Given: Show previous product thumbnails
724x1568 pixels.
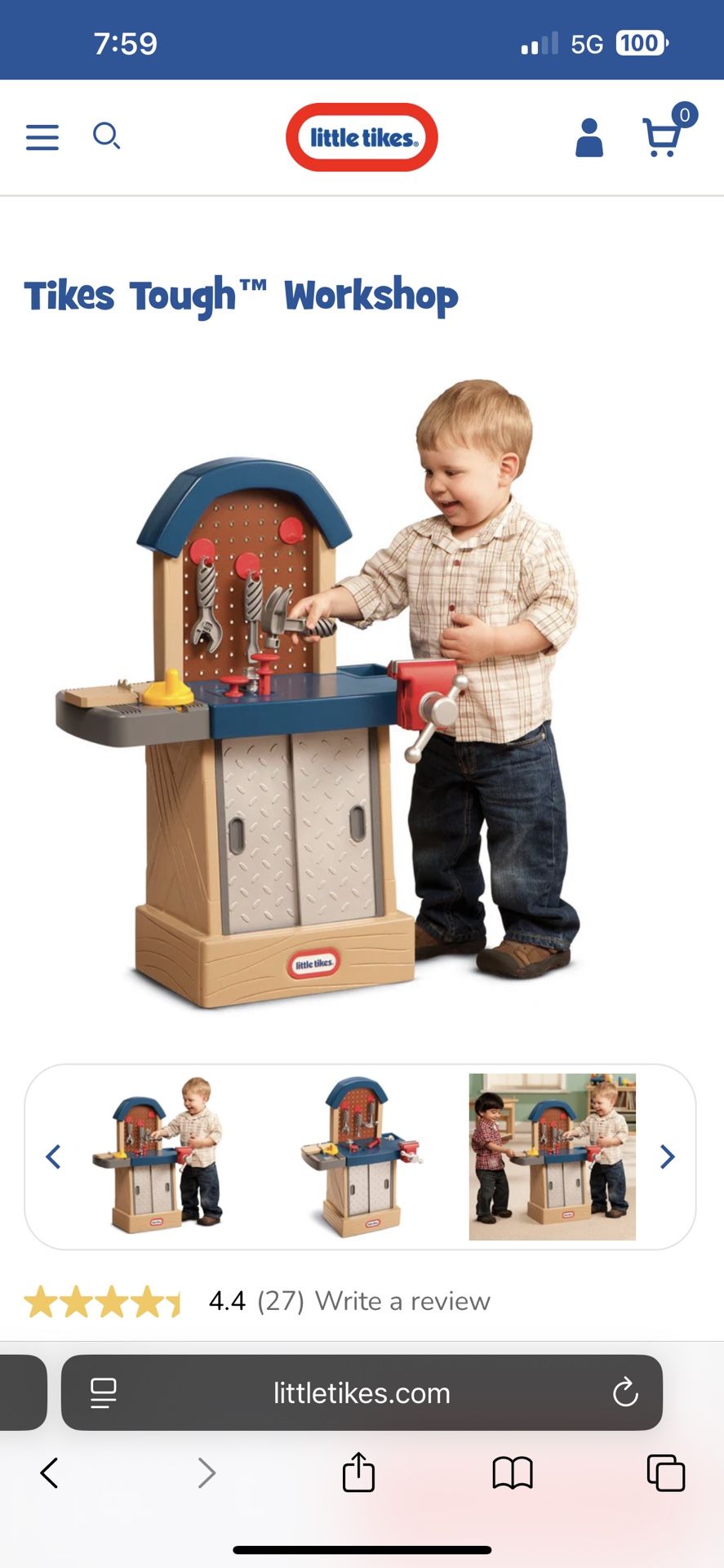Looking at the screenshot, I should (x=53, y=1156).
